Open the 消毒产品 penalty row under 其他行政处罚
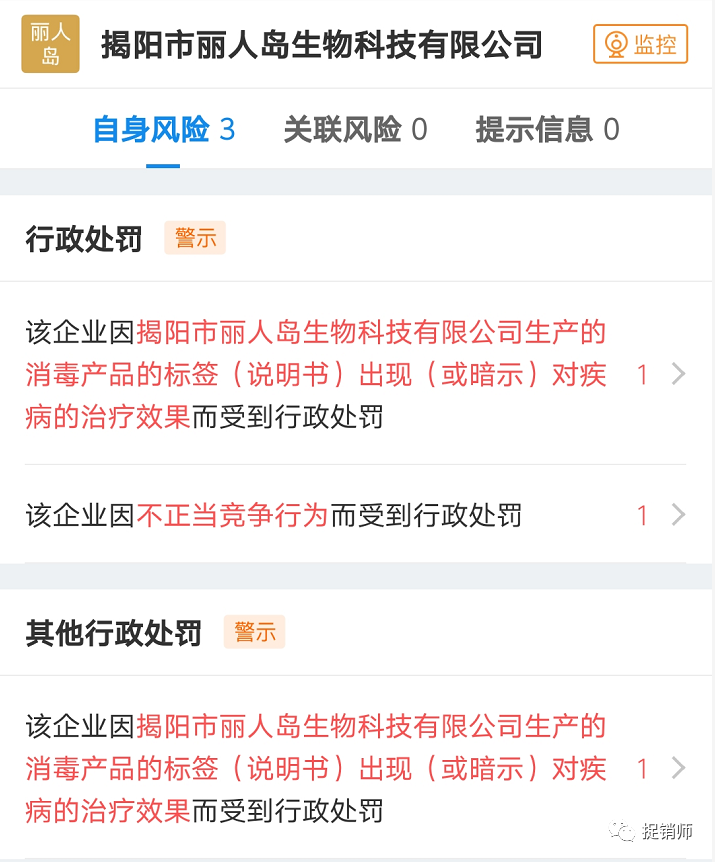Image resolution: width=715 pixels, height=862 pixels. coord(355,768)
